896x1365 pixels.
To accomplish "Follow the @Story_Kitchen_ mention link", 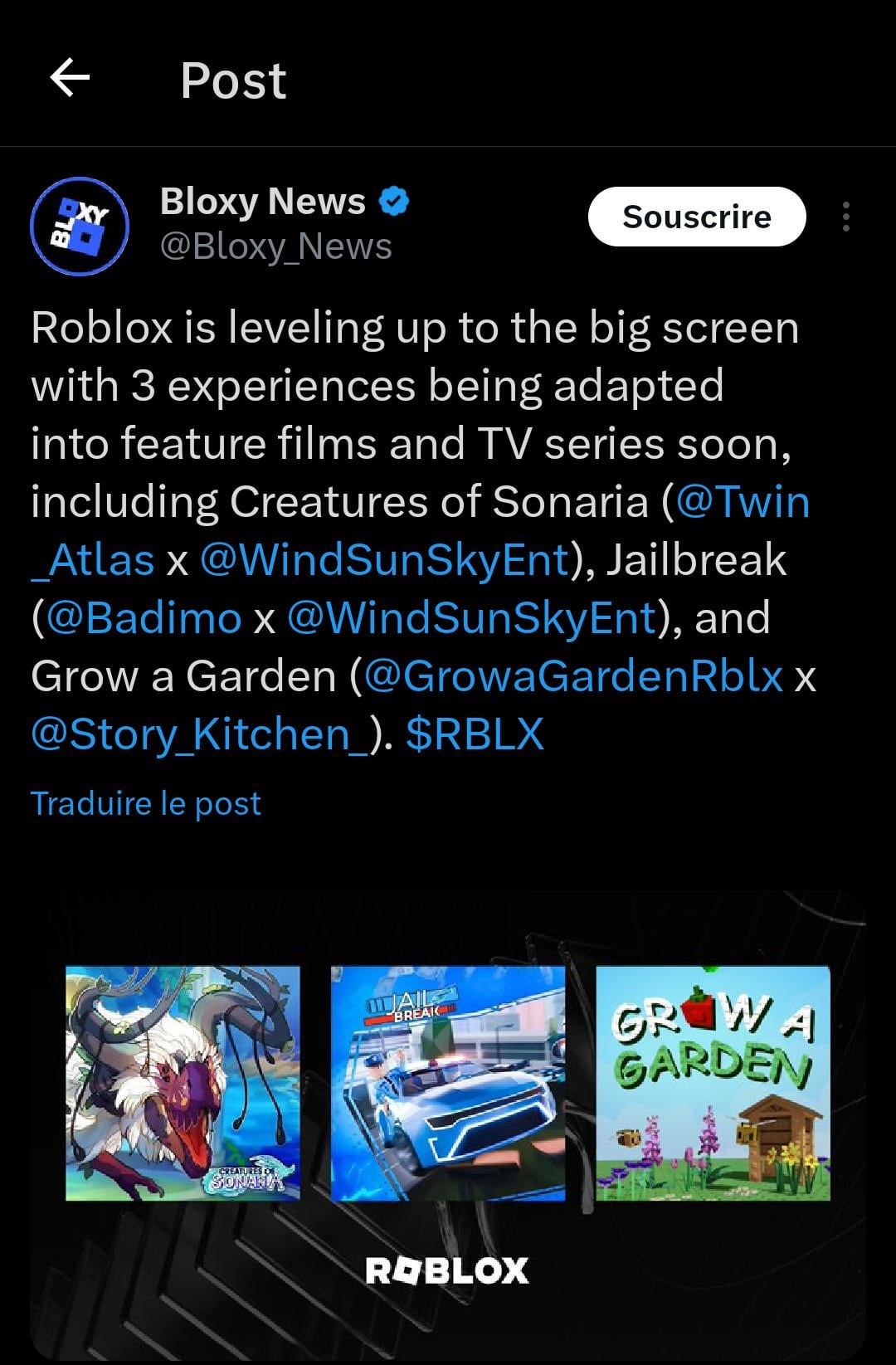I will tap(199, 734).
